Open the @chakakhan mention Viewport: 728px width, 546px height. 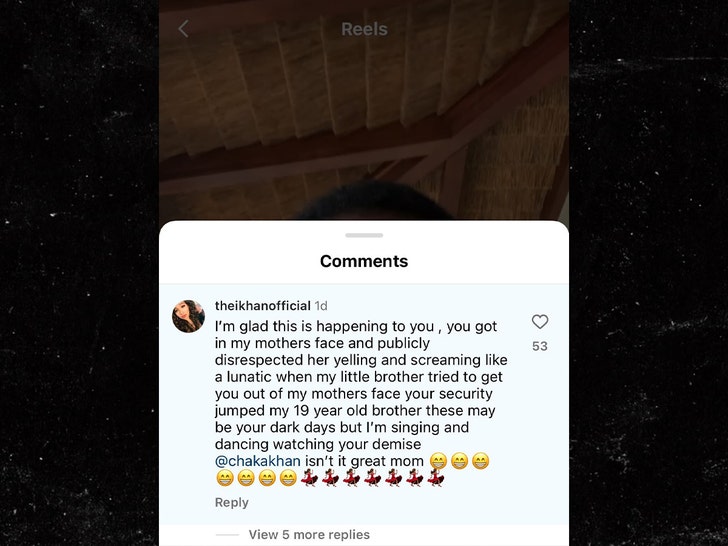click(257, 461)
